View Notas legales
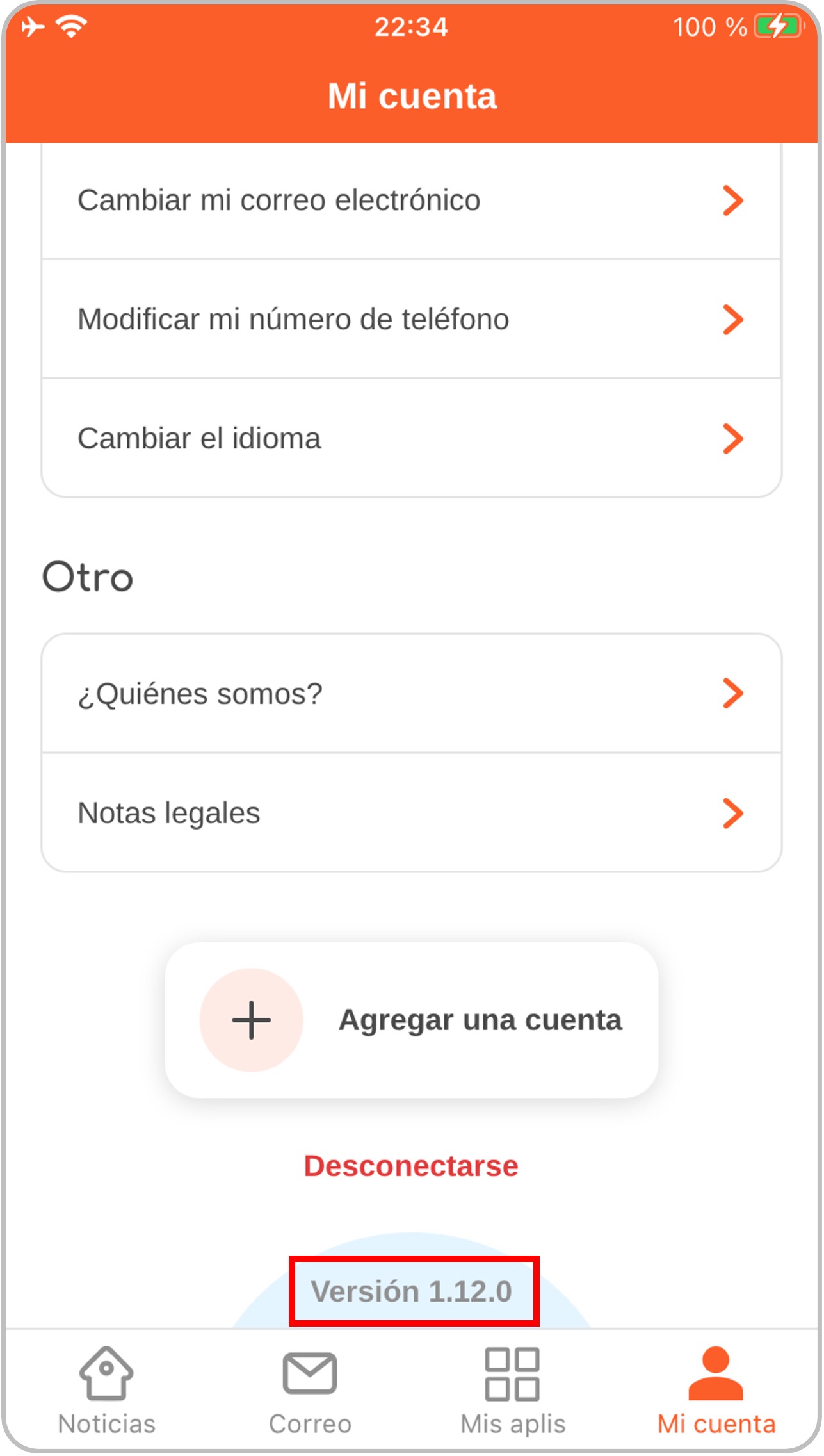Viewport: 824px width, 1456px height. (411, 813)
